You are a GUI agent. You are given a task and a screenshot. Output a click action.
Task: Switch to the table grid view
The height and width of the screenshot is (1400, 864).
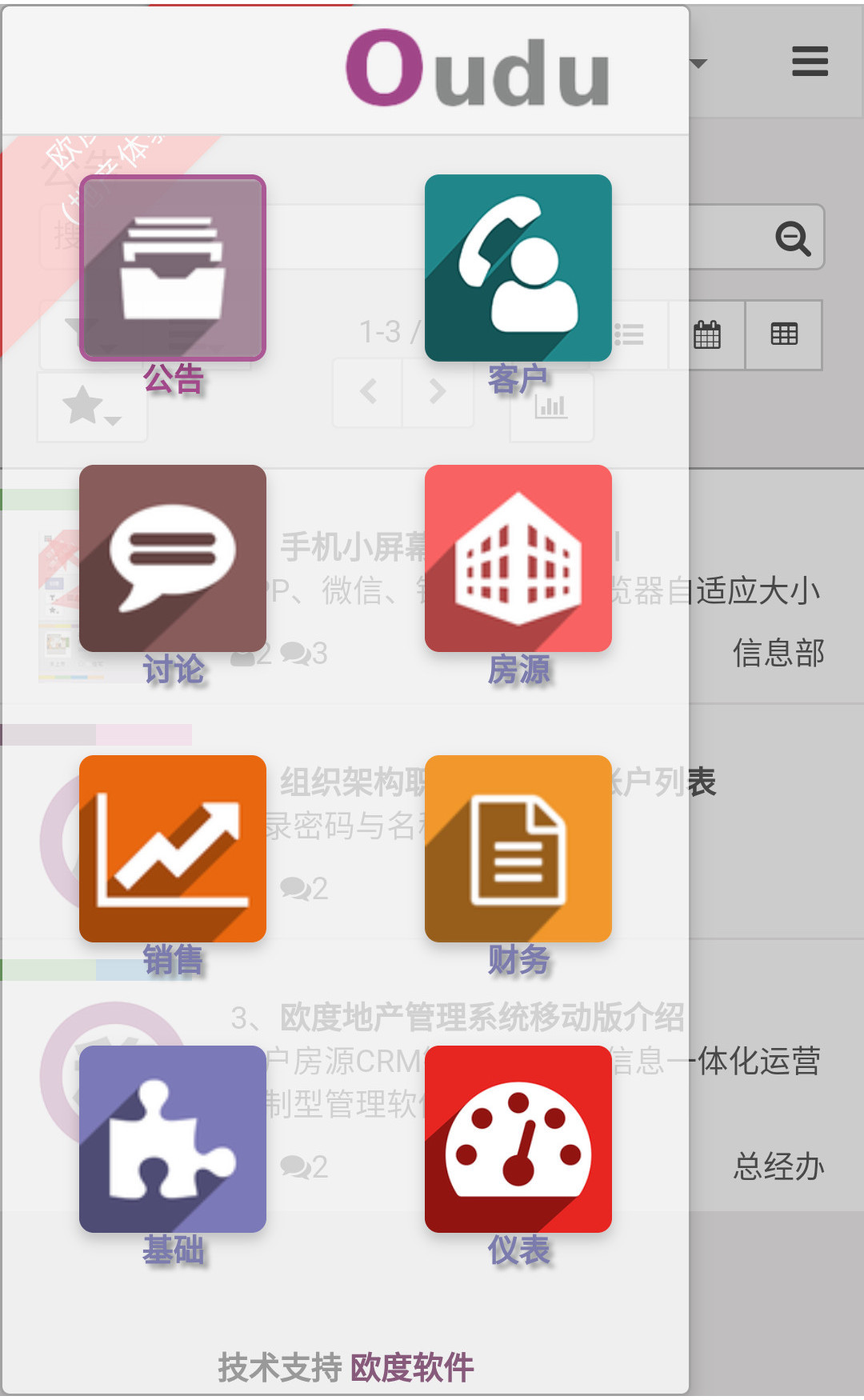(x=784, y=334)
